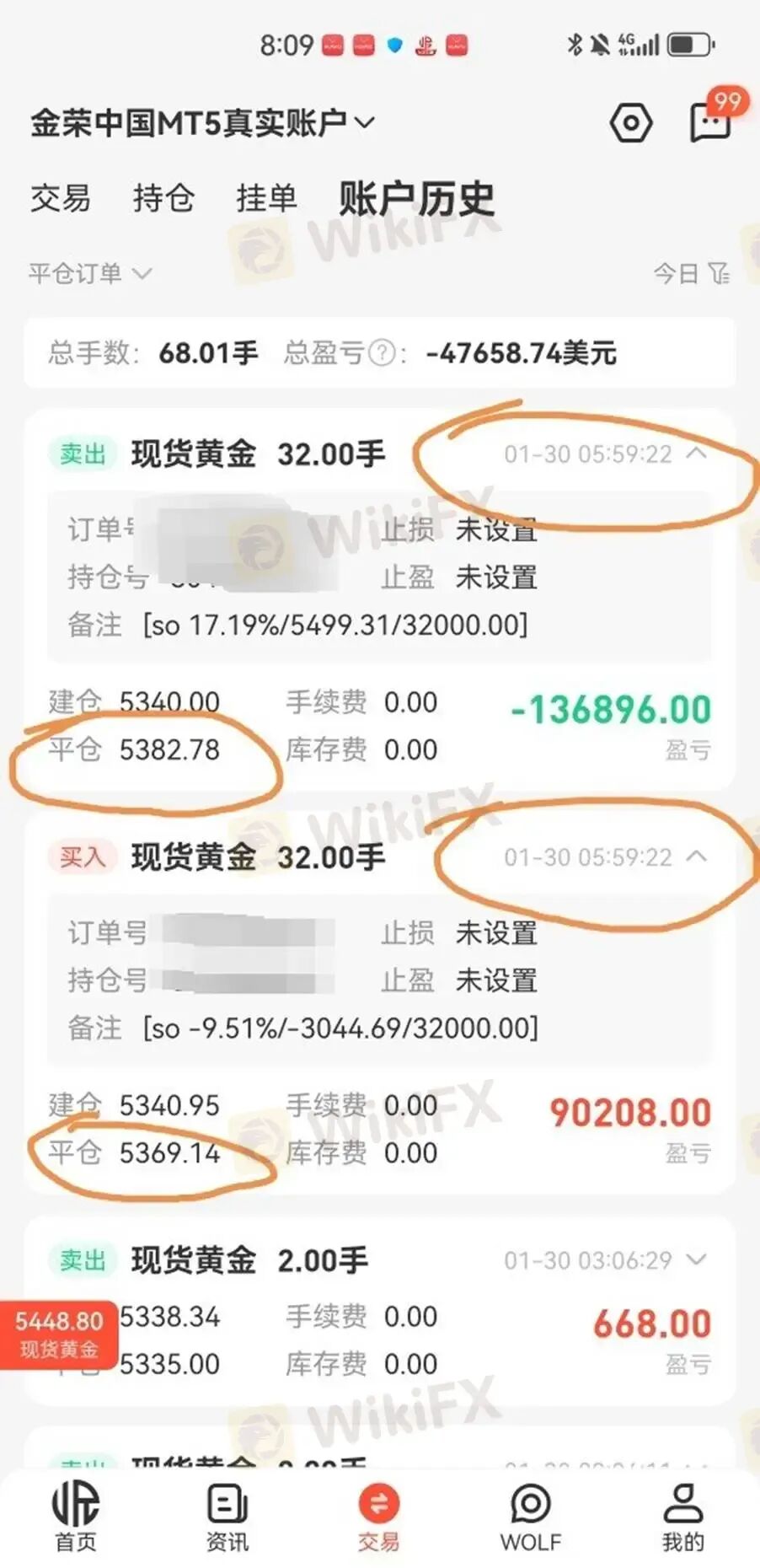The height and width of the screenshot is (1568, 760).
Task: Switch to the 持仓 positions tab
Action: coord(163,199)
